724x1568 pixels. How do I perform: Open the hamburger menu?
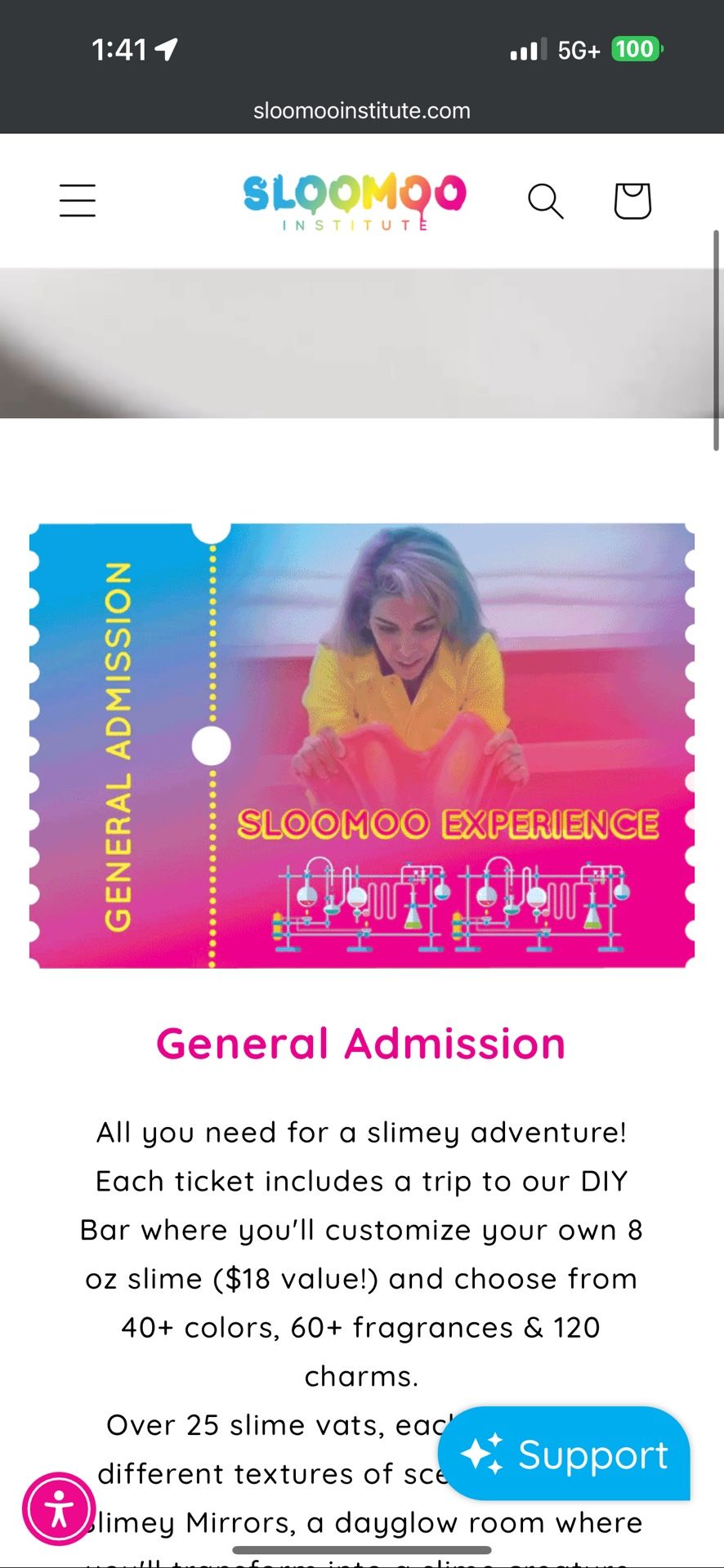(x=78, y=201)
